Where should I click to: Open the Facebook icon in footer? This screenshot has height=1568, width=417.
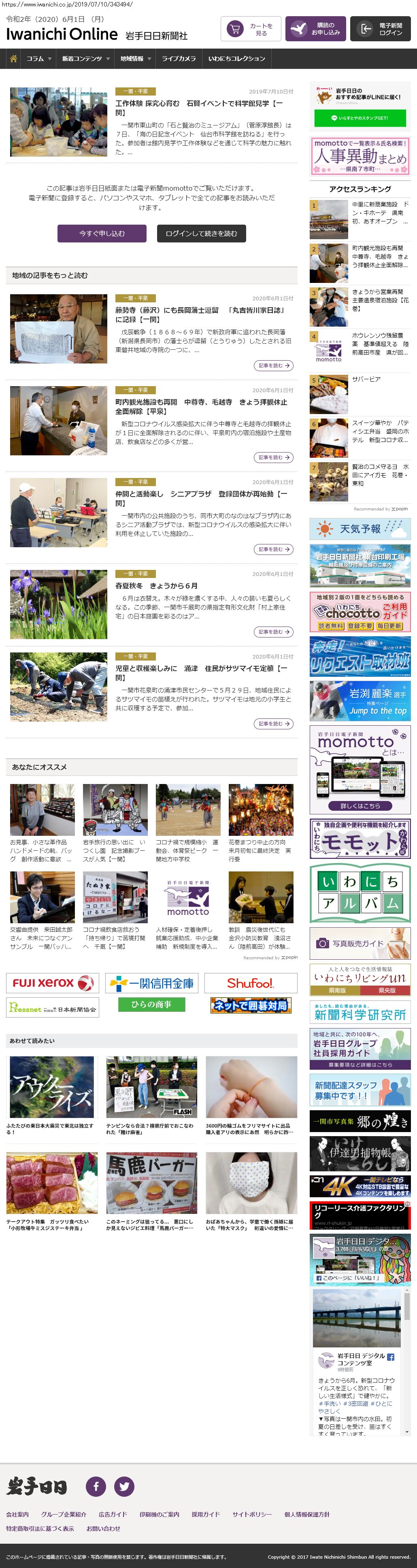pyautogui.click(x=96, y=1487)
